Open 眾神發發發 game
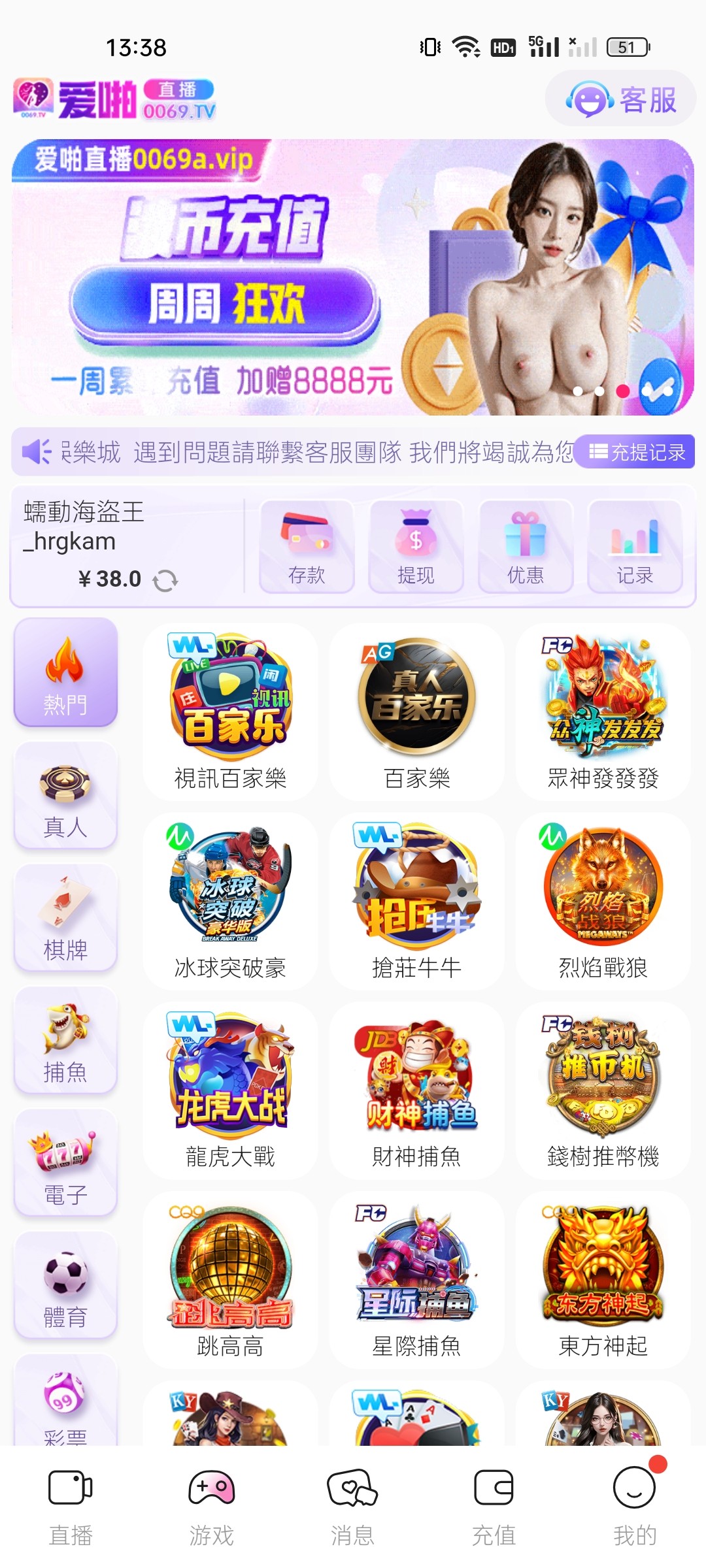Screen dimensions: 706x1568 603,711
